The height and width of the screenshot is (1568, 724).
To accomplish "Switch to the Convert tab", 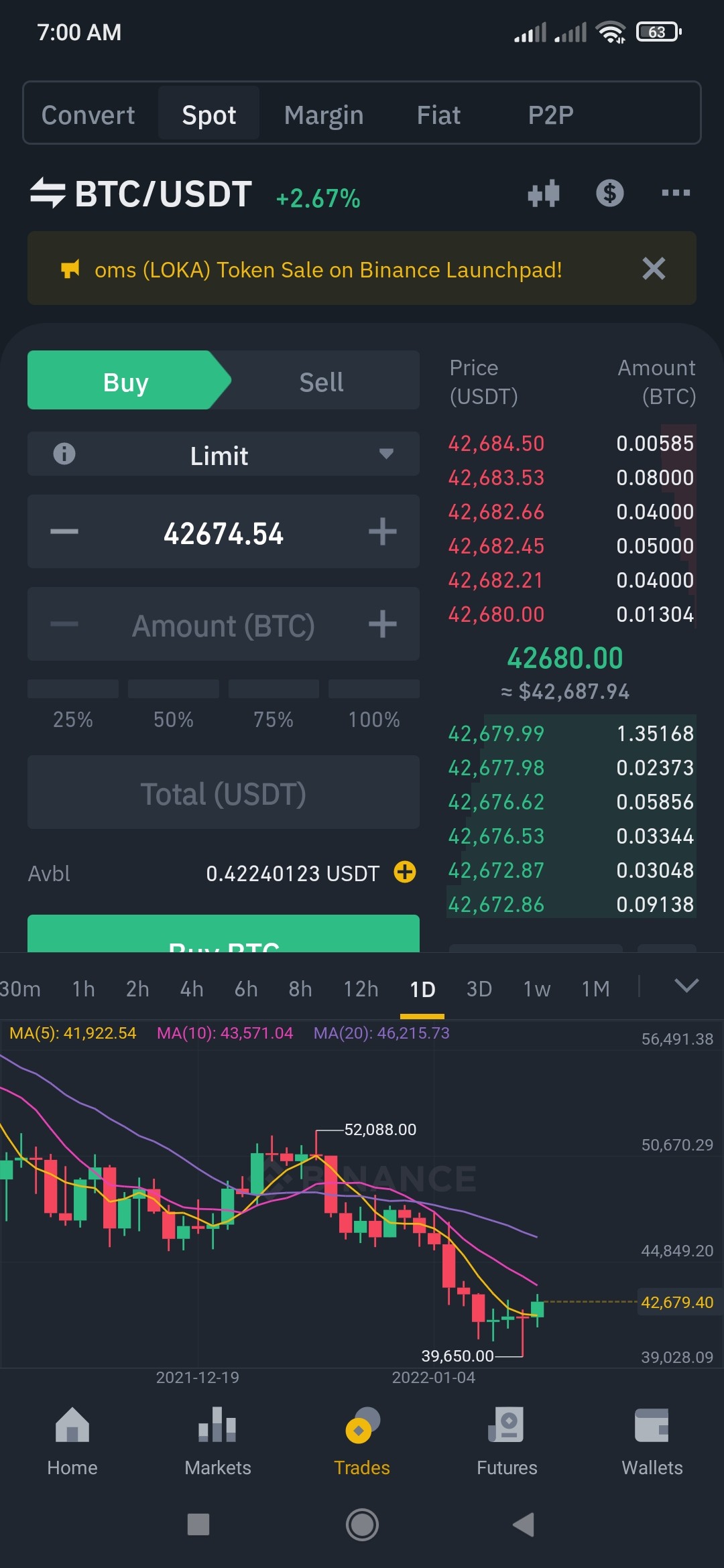I will (x=88, y=115).
